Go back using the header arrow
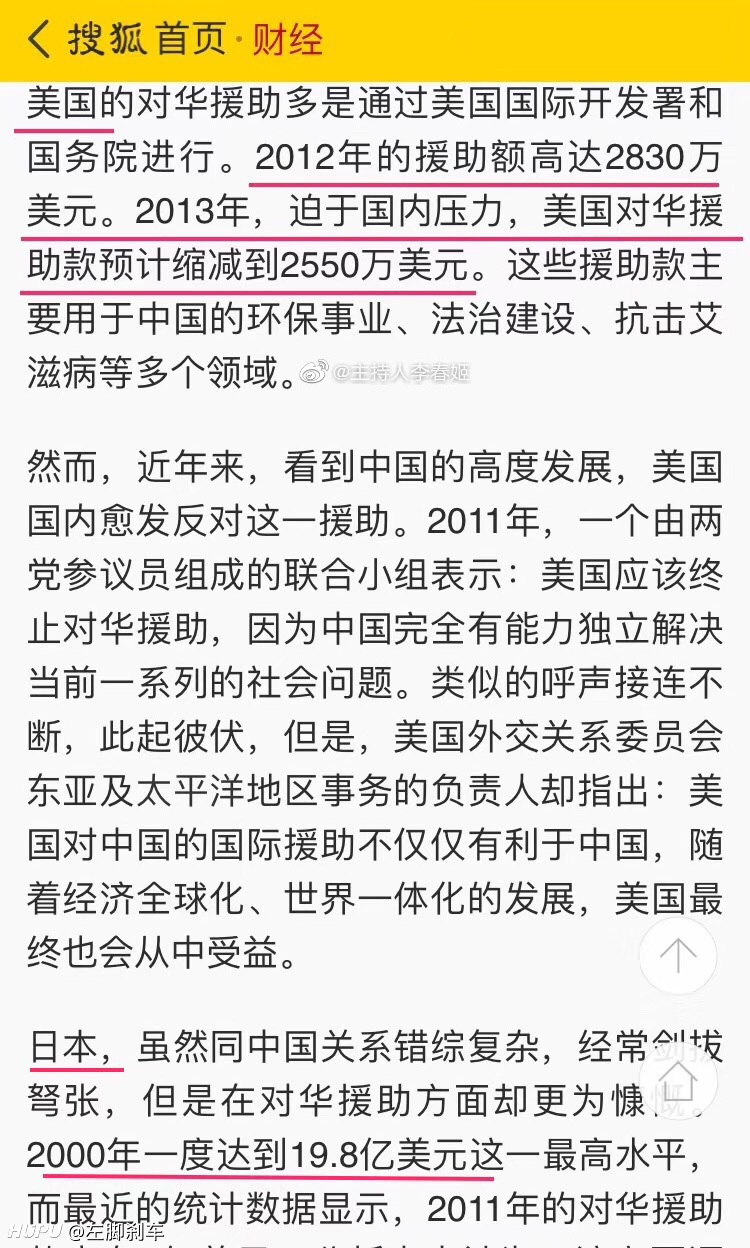This screenshot has width=750, height=1248. [38, 41]
